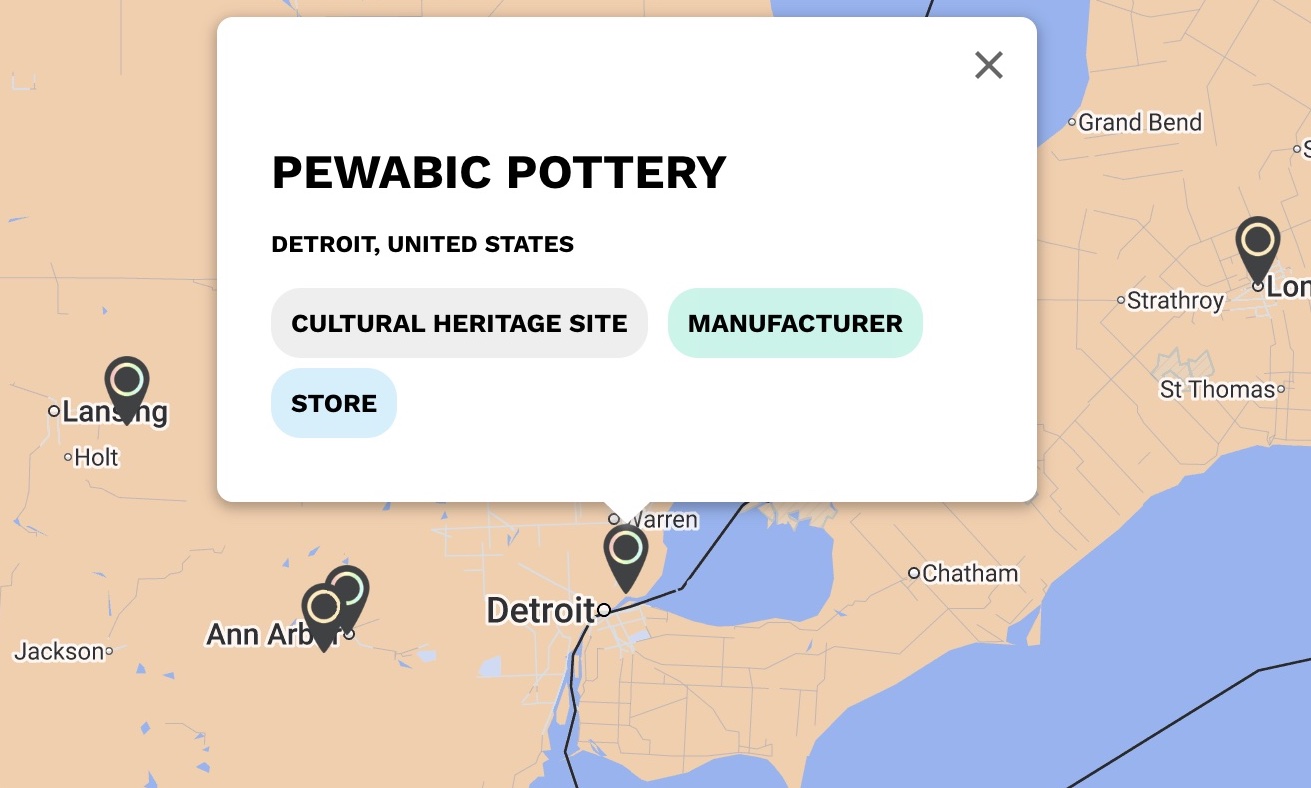Tap the Detroit map pin by Warren
The height and width of the screenshot is (788, 1311).
tap(626, 551)
